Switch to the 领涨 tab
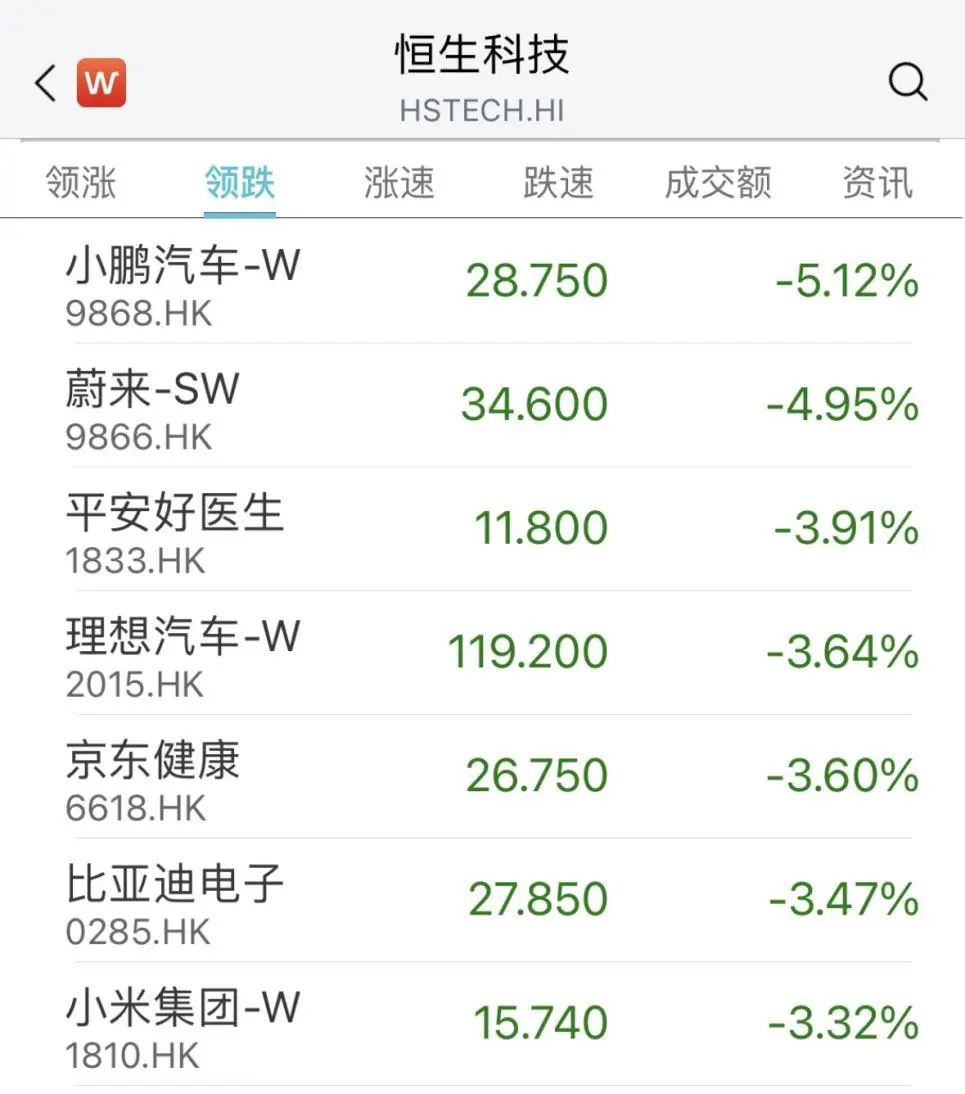 point(81,183)
